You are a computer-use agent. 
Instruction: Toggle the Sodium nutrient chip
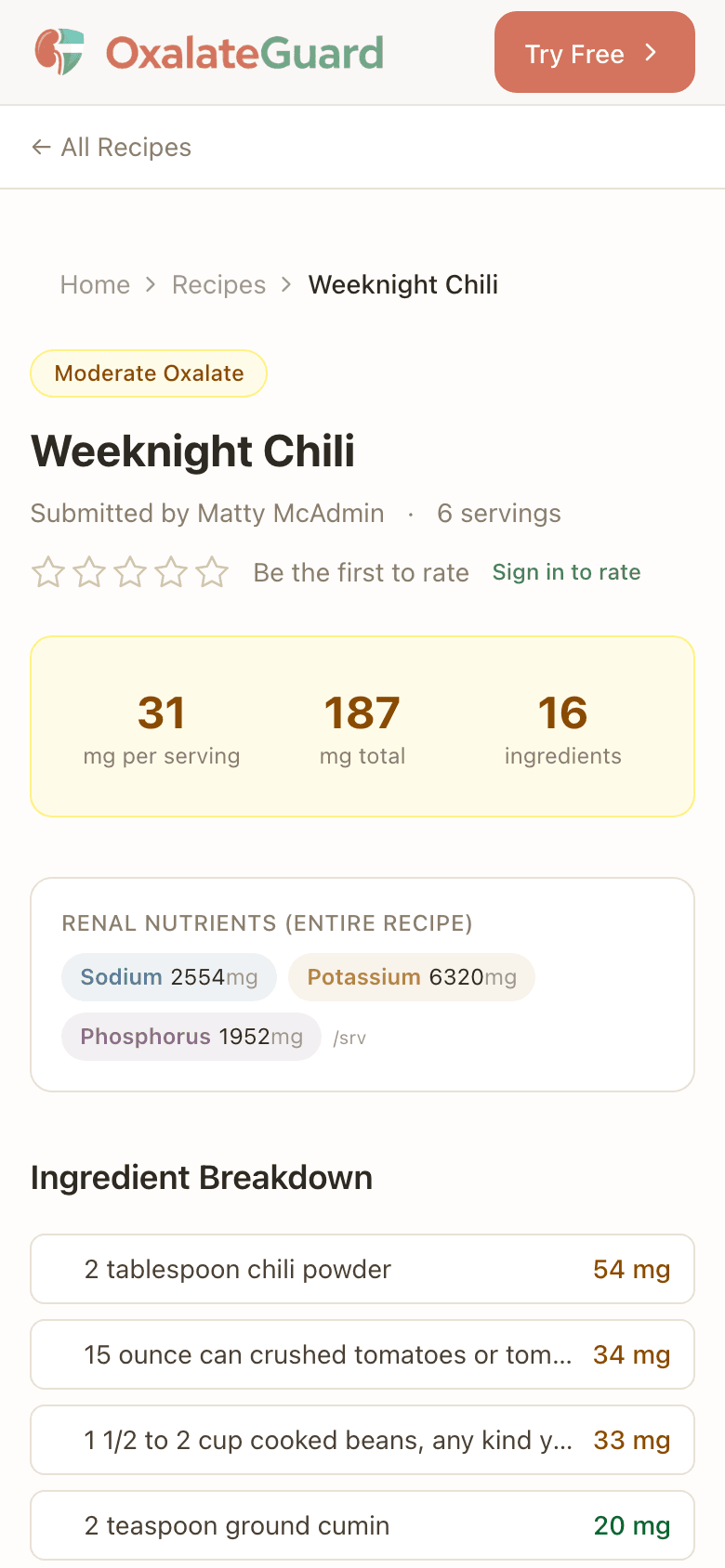tap(168, 977)
